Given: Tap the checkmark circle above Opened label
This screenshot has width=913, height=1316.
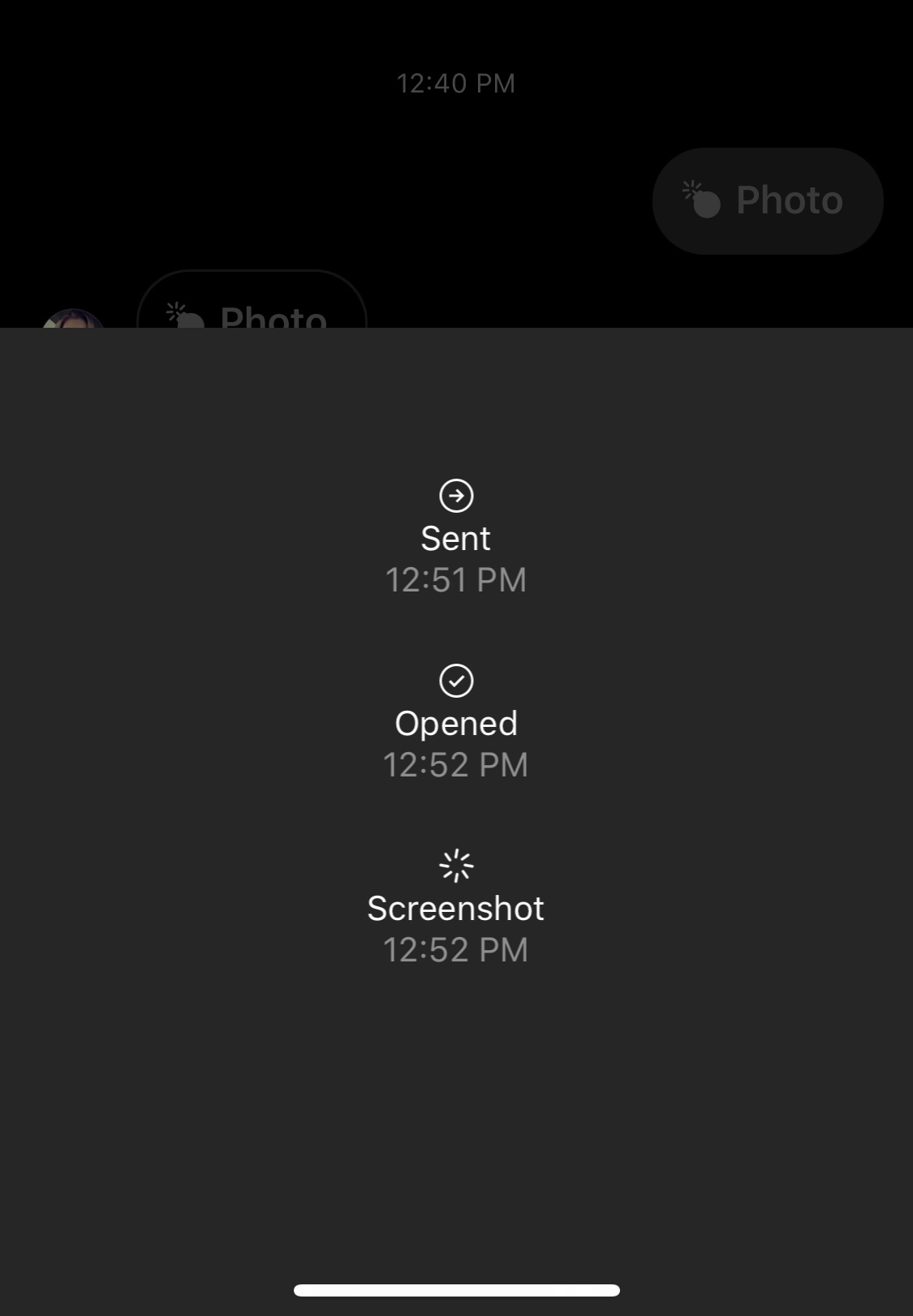Looking at the screenshot, I should coord(456,680).
